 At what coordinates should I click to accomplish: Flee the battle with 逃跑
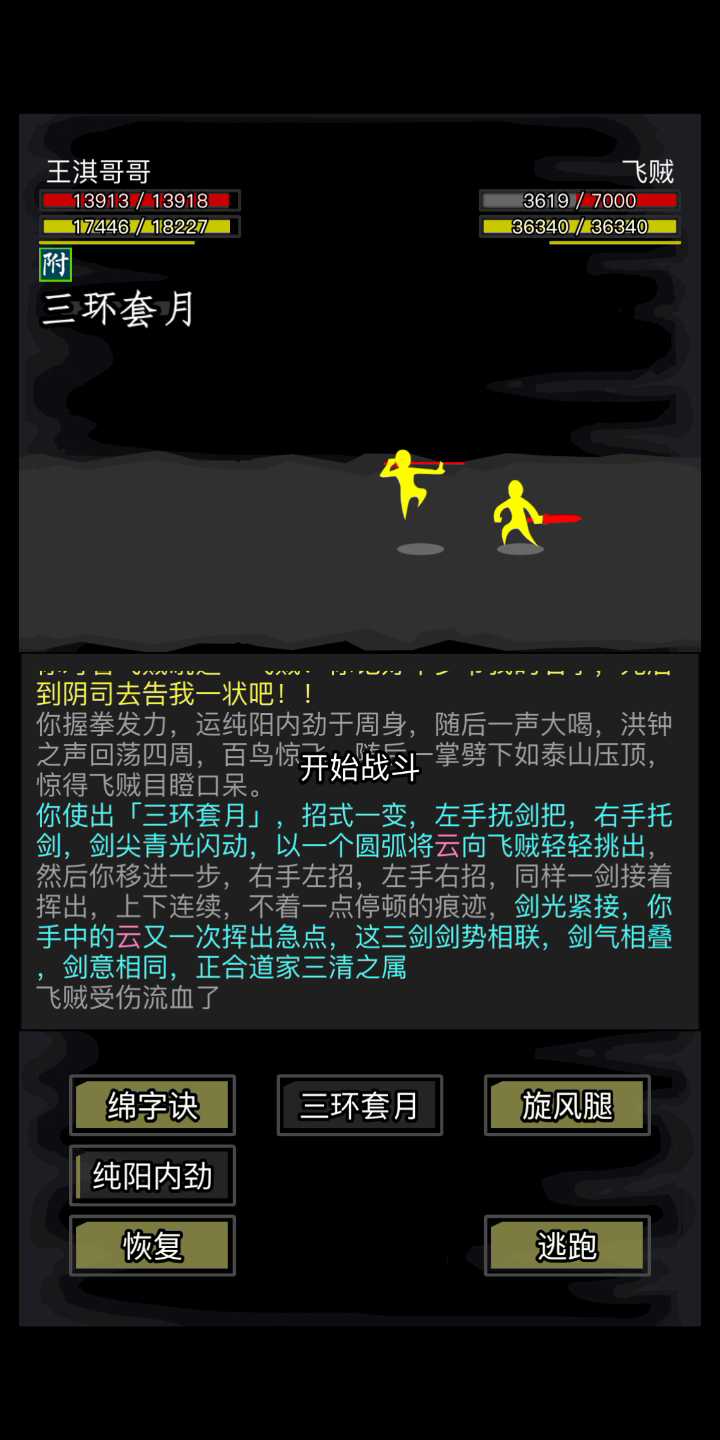coord(567,1245)
